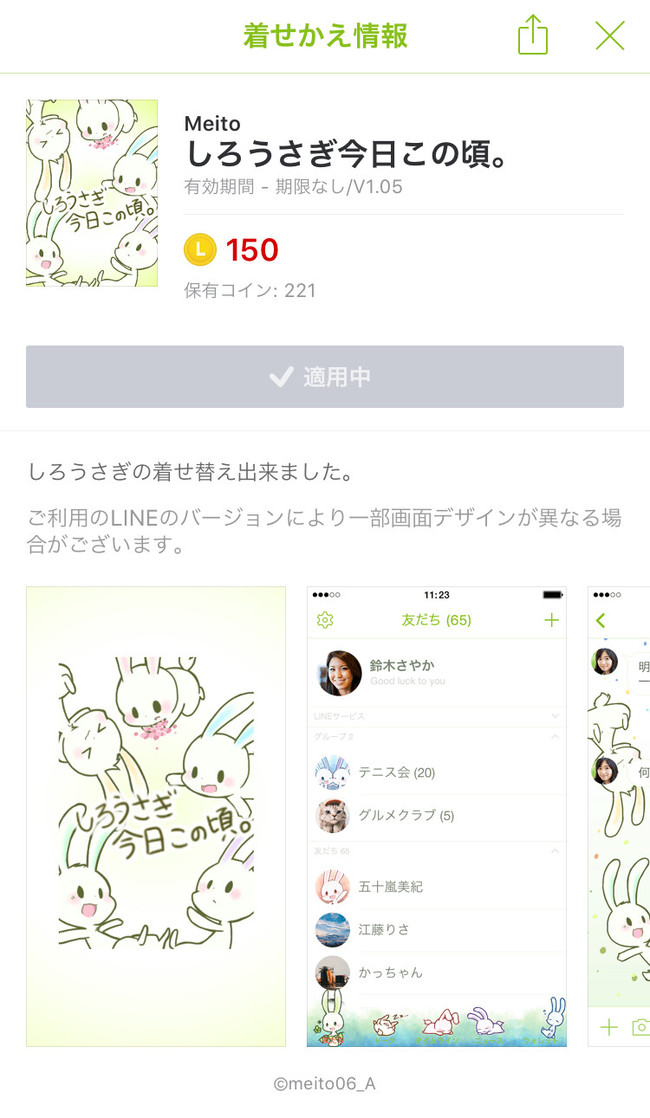Close the theme info page
Image resolution: width=650 pixels, height=1118 pixels.
tap(609, 36)
